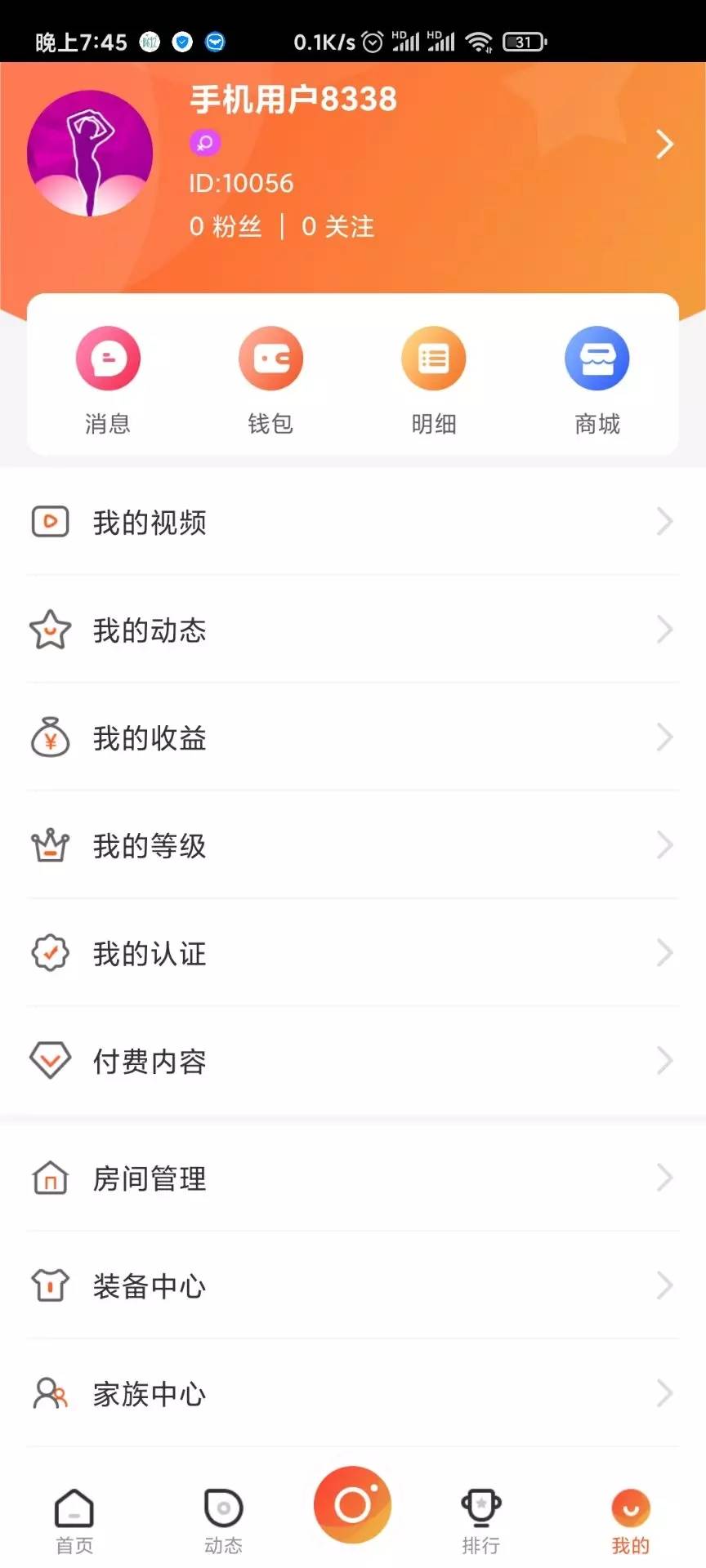Open the star icon for 我的动态

coord(50,630)
